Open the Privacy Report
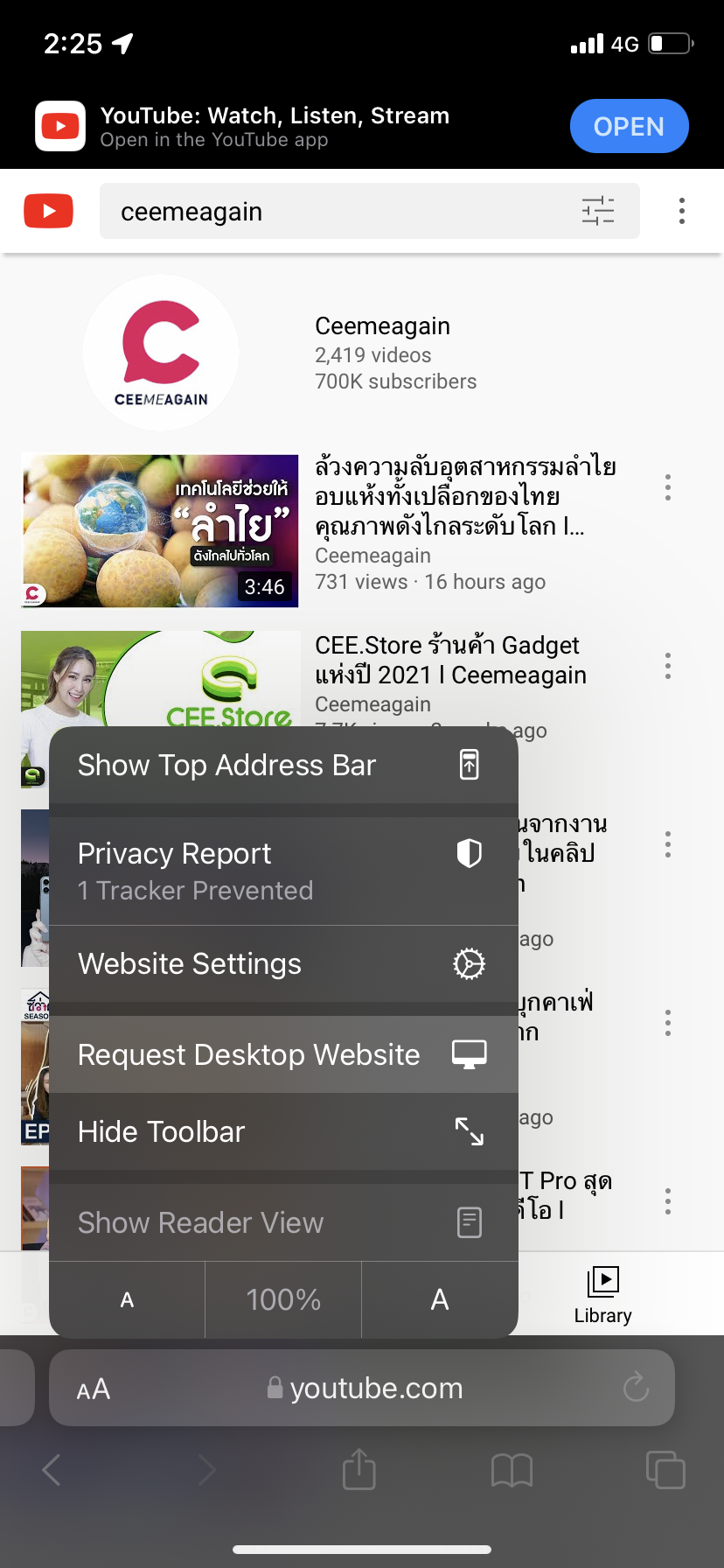 tap(282, 871)
